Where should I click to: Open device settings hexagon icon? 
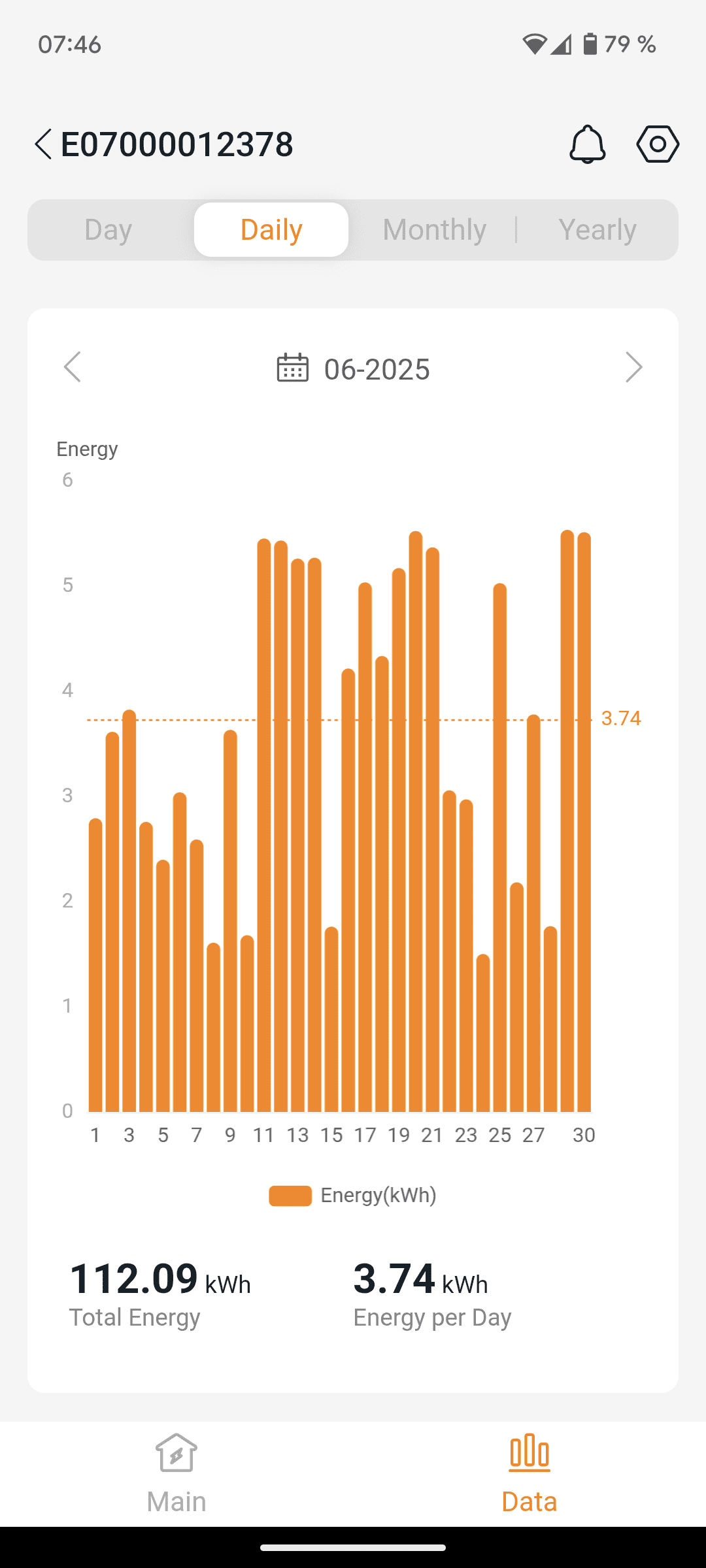click(x=658, y=144)
